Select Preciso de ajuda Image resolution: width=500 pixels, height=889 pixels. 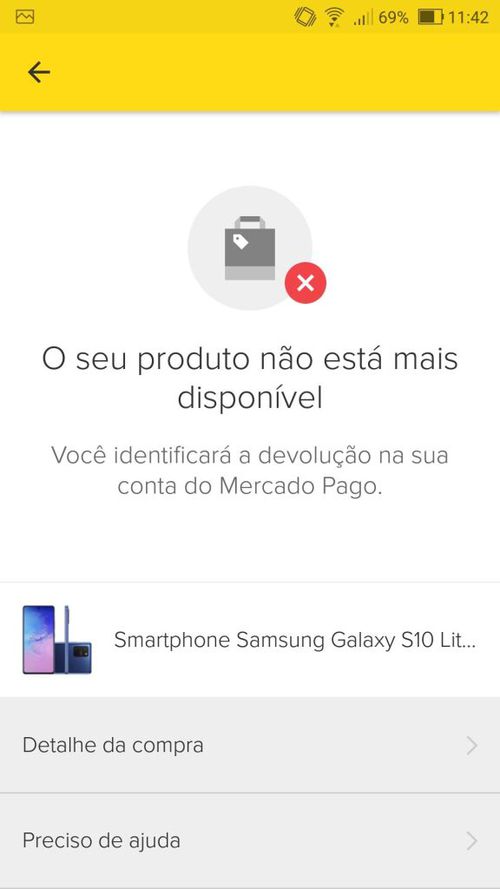pos(250,840)
